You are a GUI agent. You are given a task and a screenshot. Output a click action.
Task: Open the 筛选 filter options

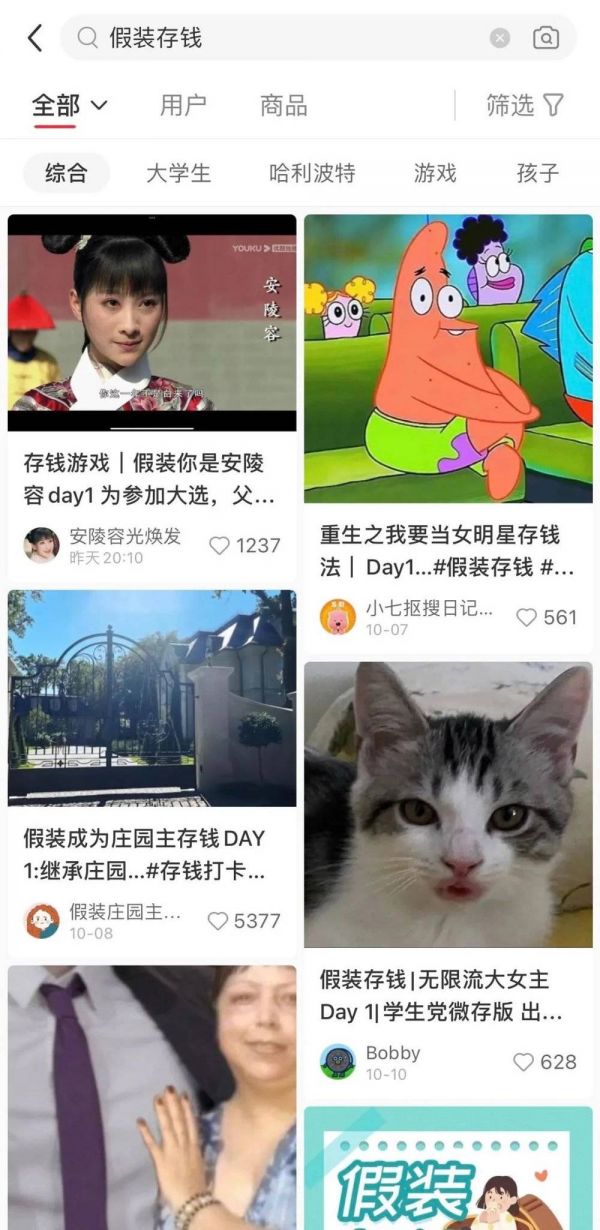525,105
